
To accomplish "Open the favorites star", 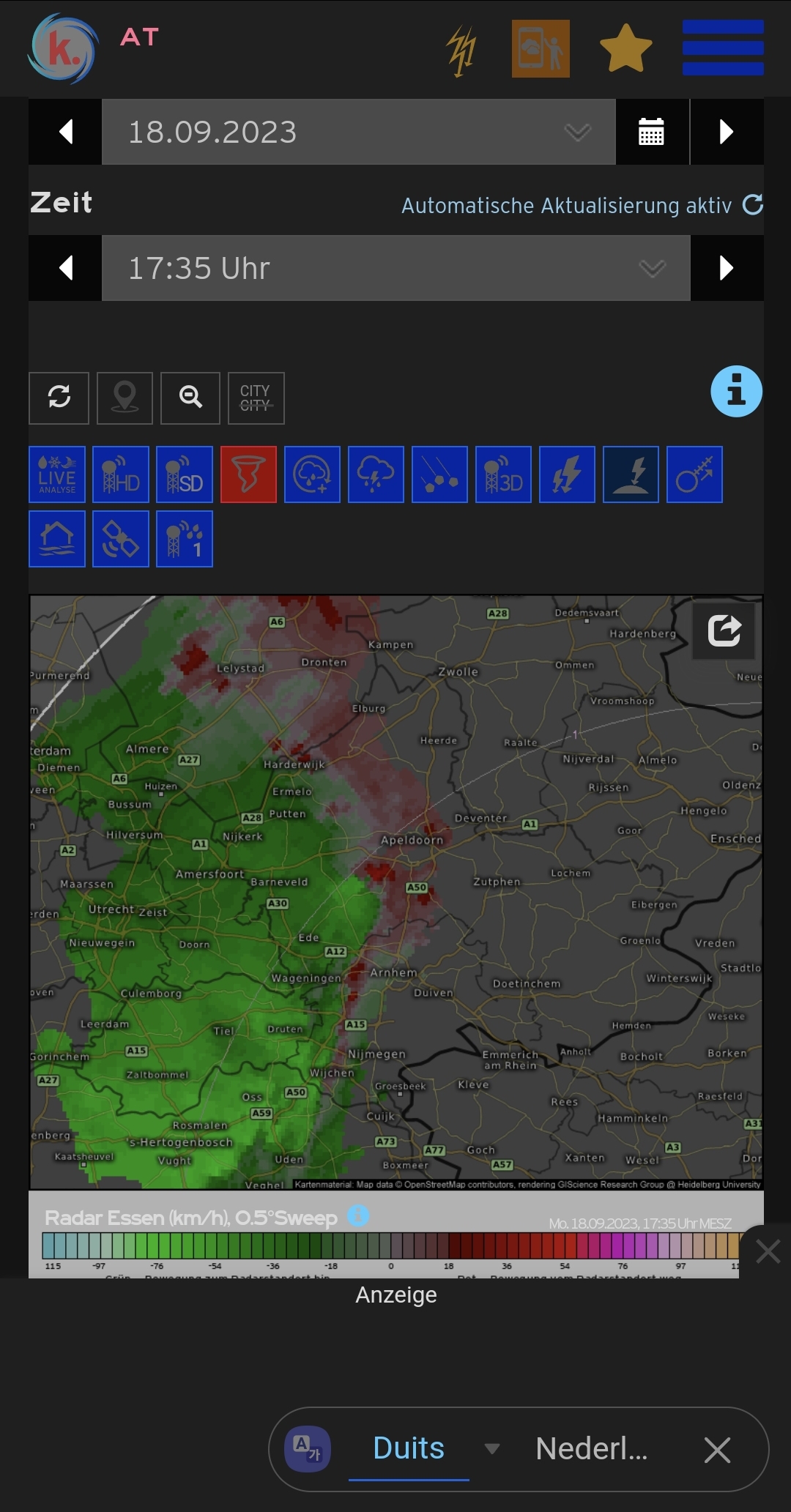I will [x=625, y=48].
